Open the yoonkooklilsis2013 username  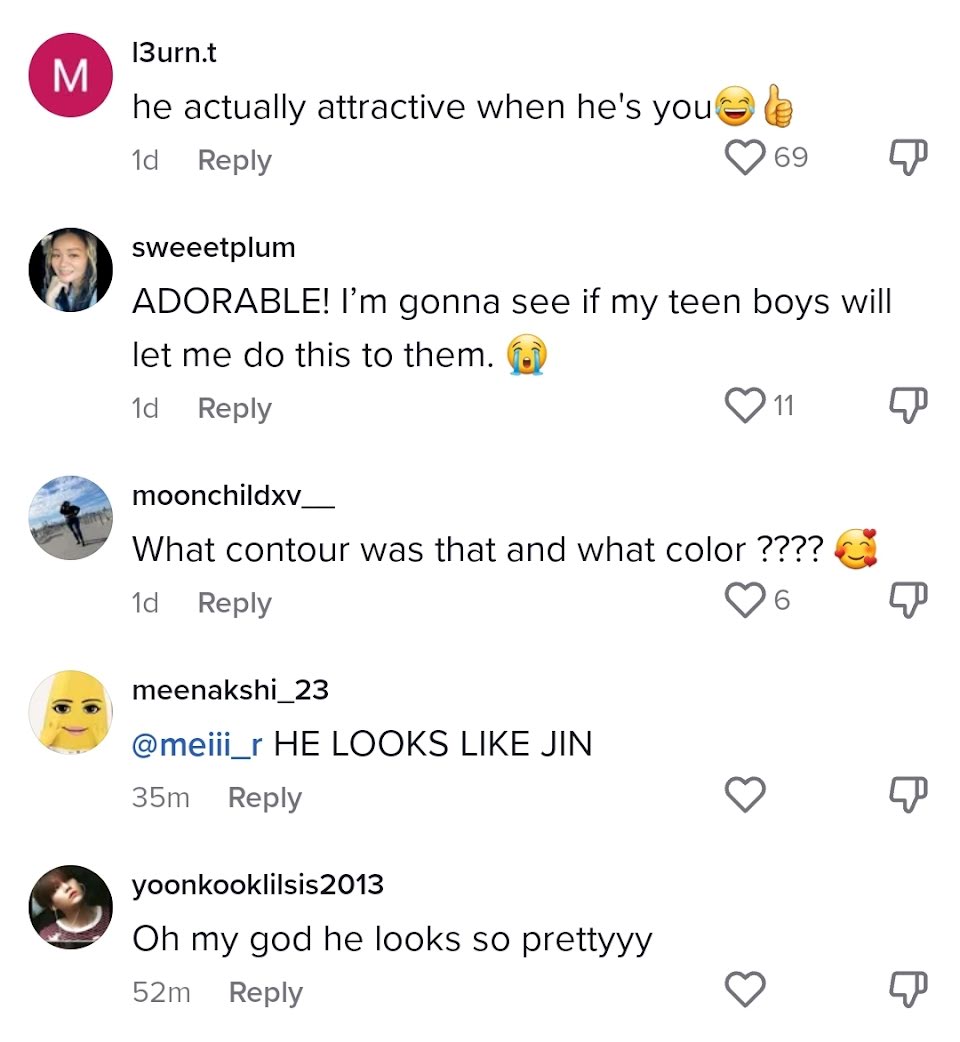[x=258, y=885]
